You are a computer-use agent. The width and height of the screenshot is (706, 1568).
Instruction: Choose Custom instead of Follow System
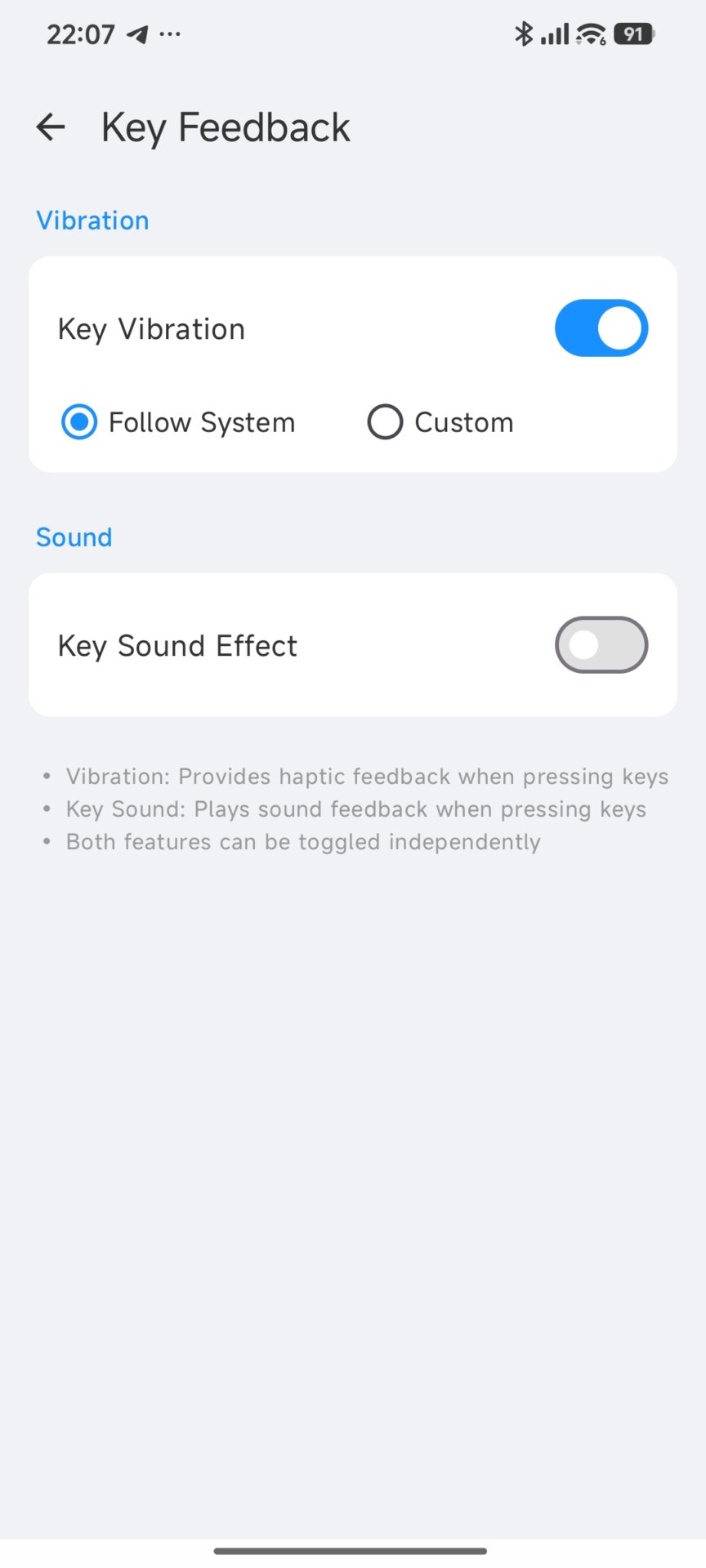(384, 421)
